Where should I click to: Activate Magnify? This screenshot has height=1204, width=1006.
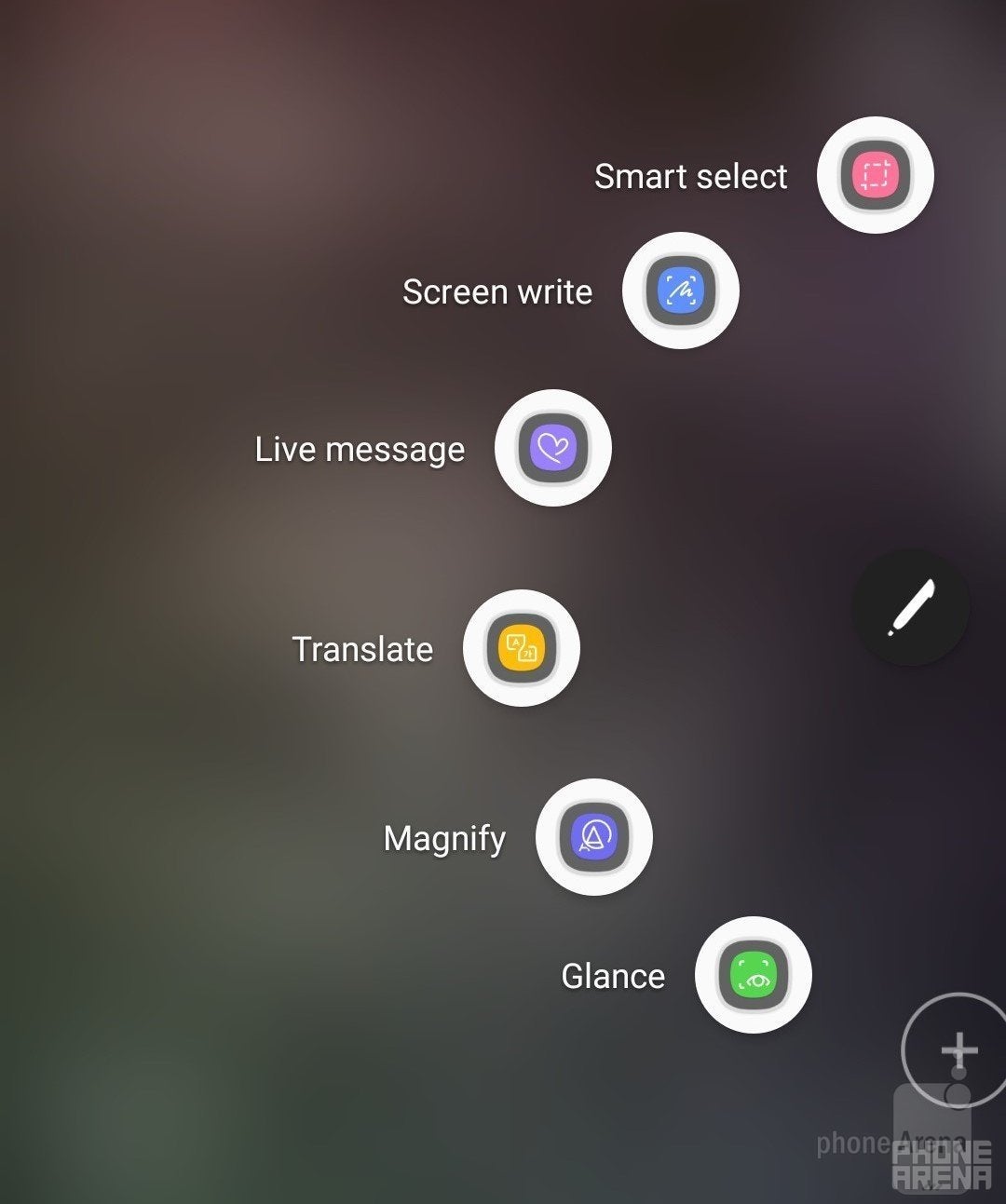click(593, 837)
